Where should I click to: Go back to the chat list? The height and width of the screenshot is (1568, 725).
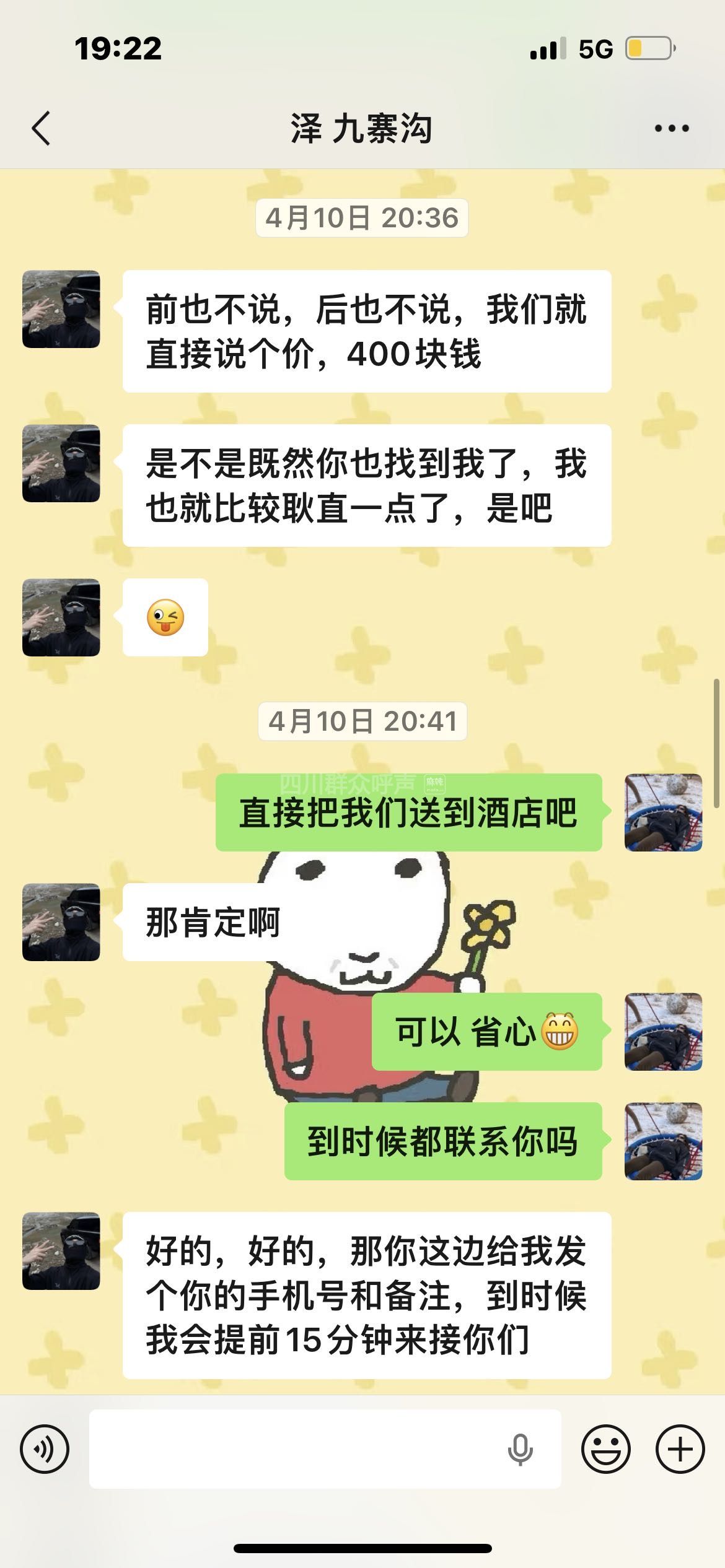pyautogui.click(x=41, y=129)
